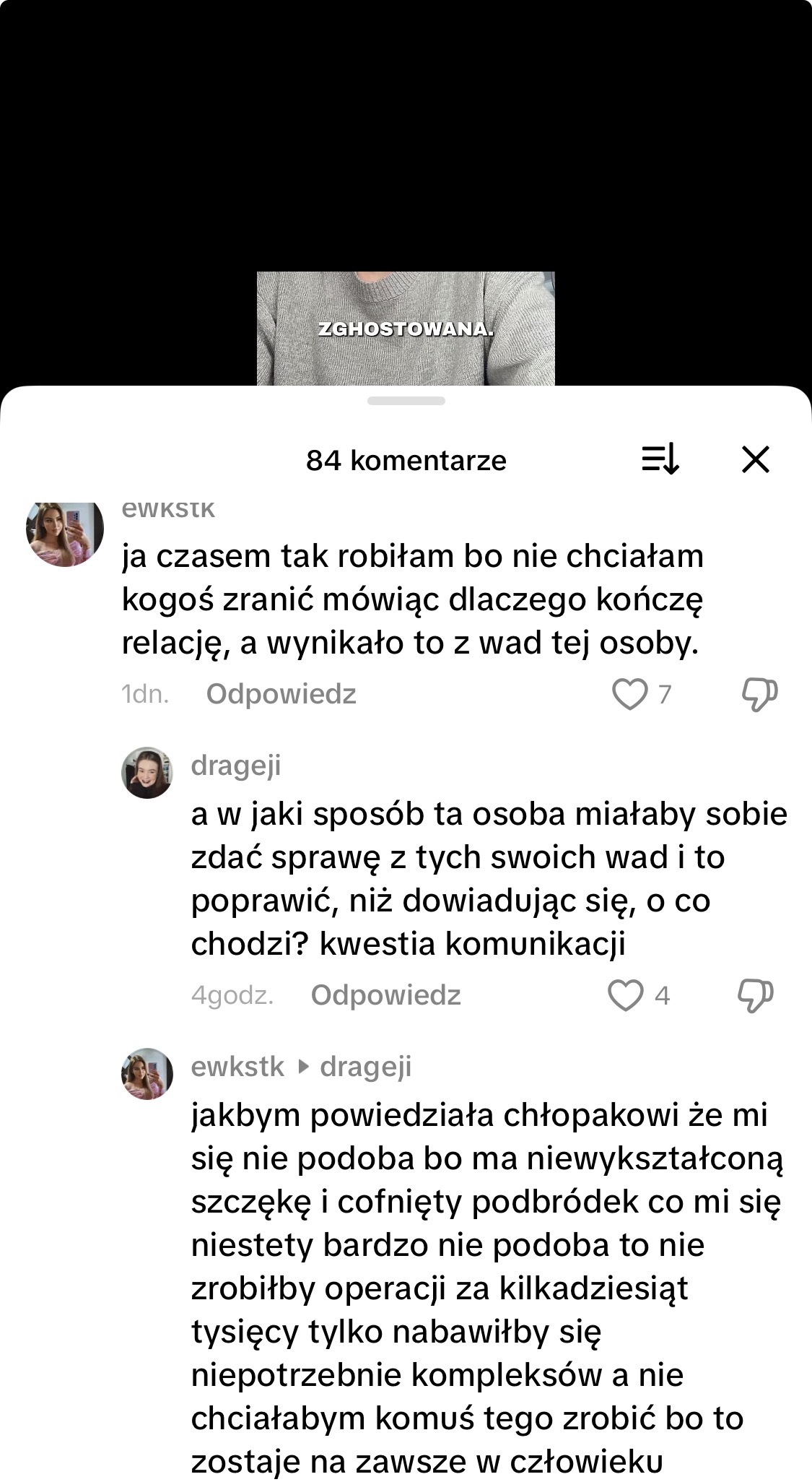This screenshot has height=1482, width=812.
Task: Dislike ewkstk's comment posted 1dn. ago
Action: pos(759,694)
